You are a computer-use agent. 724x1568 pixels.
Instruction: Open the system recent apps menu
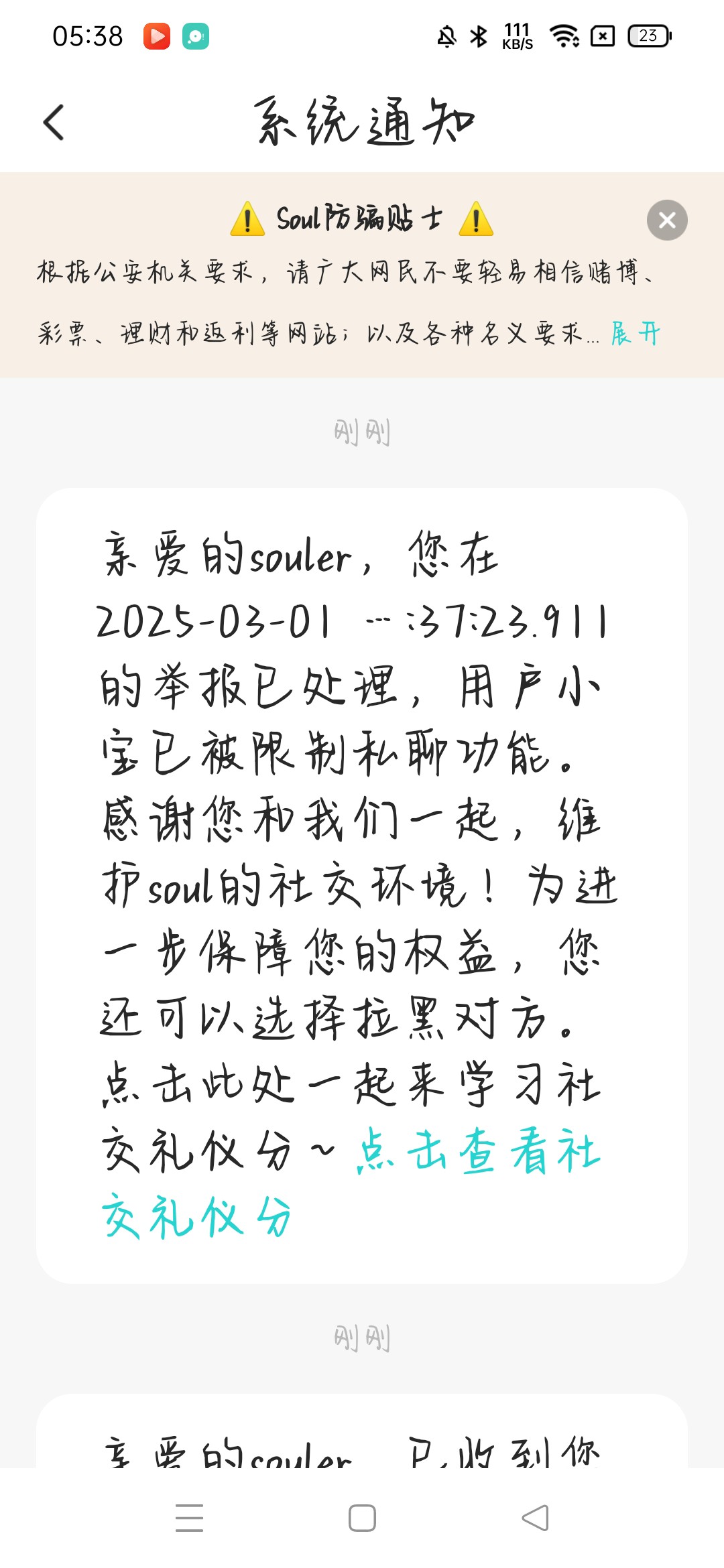[x=189, y=1518]
